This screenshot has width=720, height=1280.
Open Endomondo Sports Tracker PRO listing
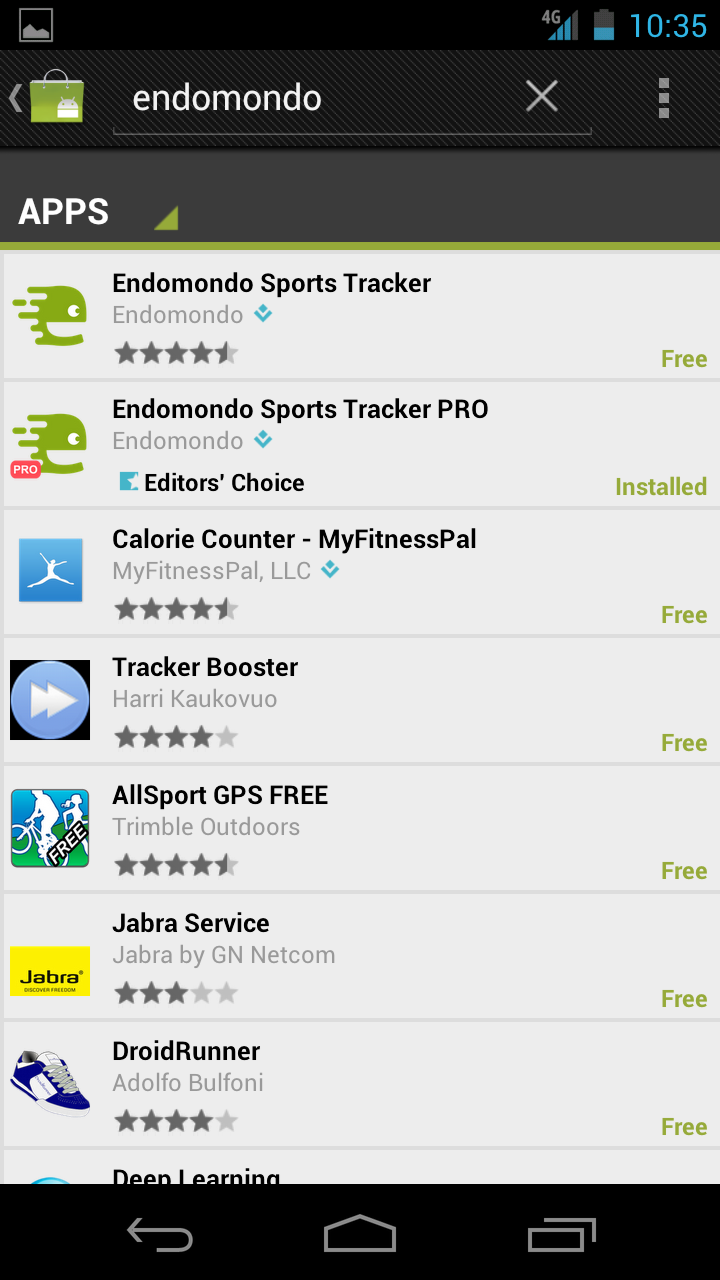tap(360, 444)
